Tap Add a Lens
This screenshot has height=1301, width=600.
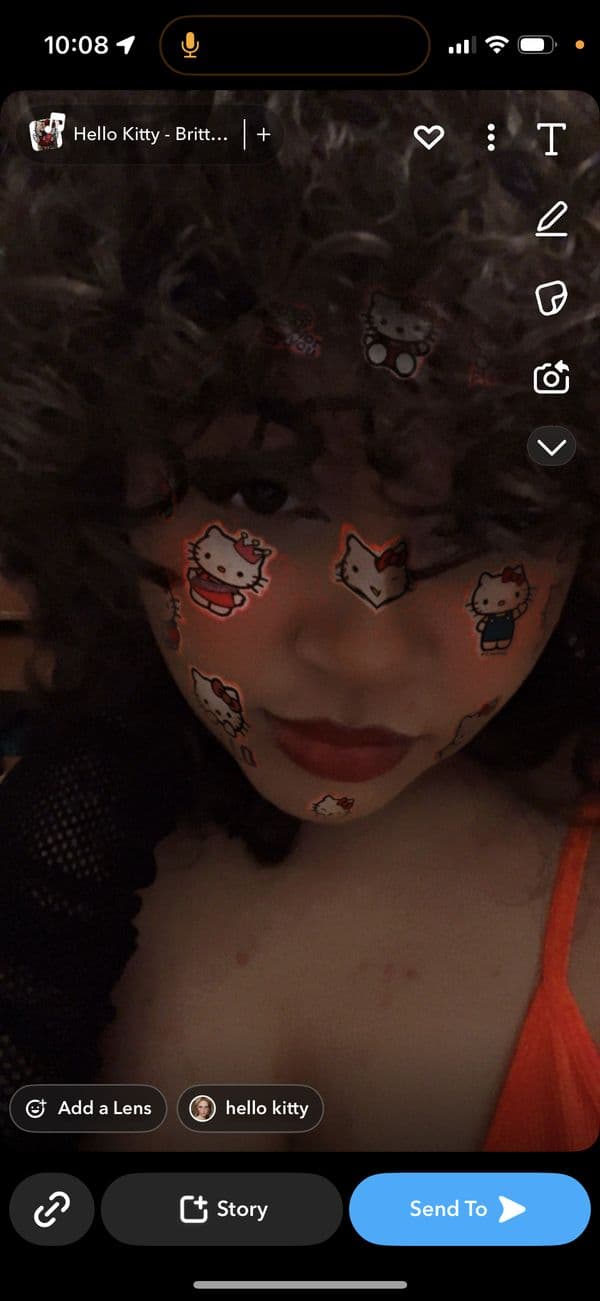[89, 1108]
